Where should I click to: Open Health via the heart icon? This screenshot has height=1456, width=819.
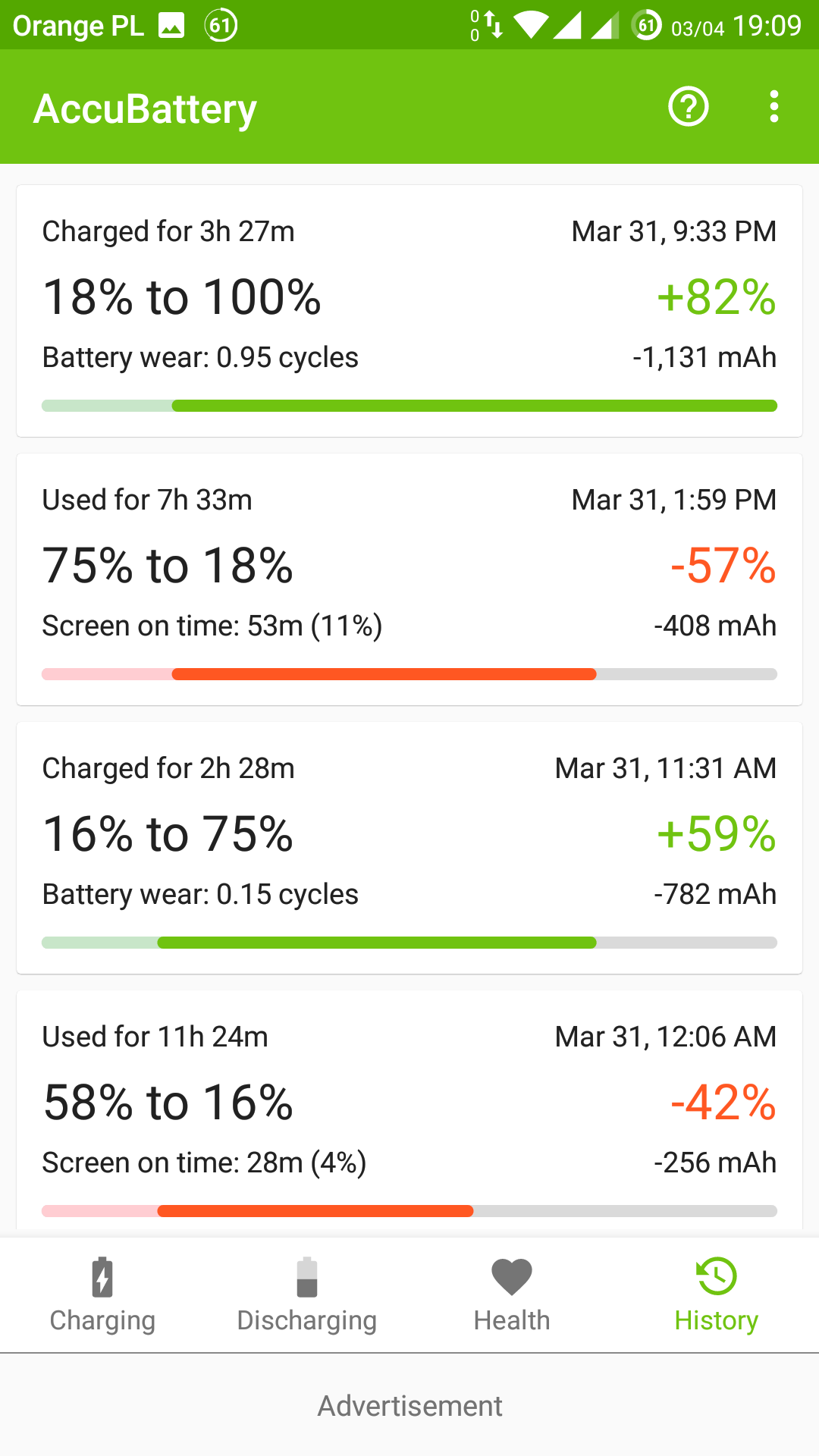(x=511, y=1272)
